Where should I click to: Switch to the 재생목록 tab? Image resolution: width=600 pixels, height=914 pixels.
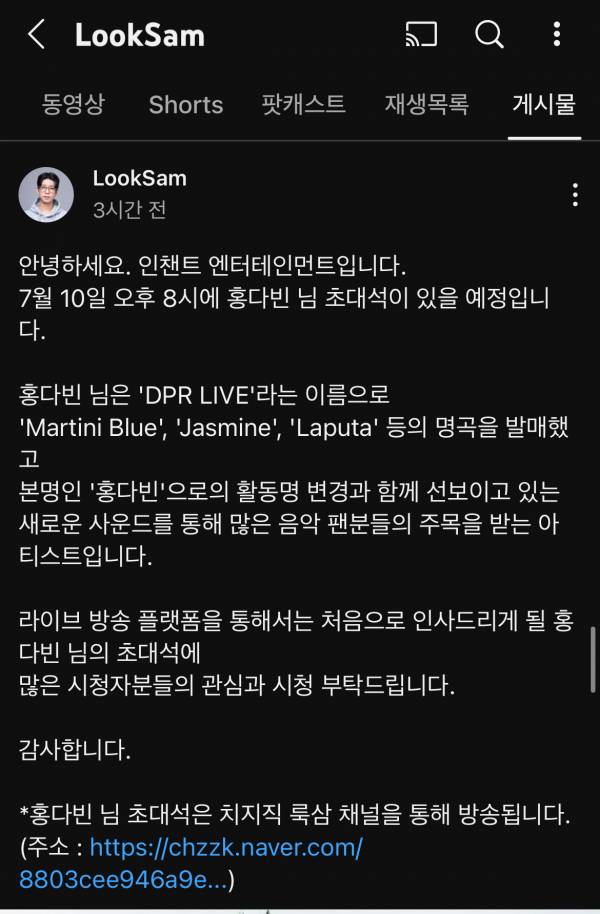427,104
